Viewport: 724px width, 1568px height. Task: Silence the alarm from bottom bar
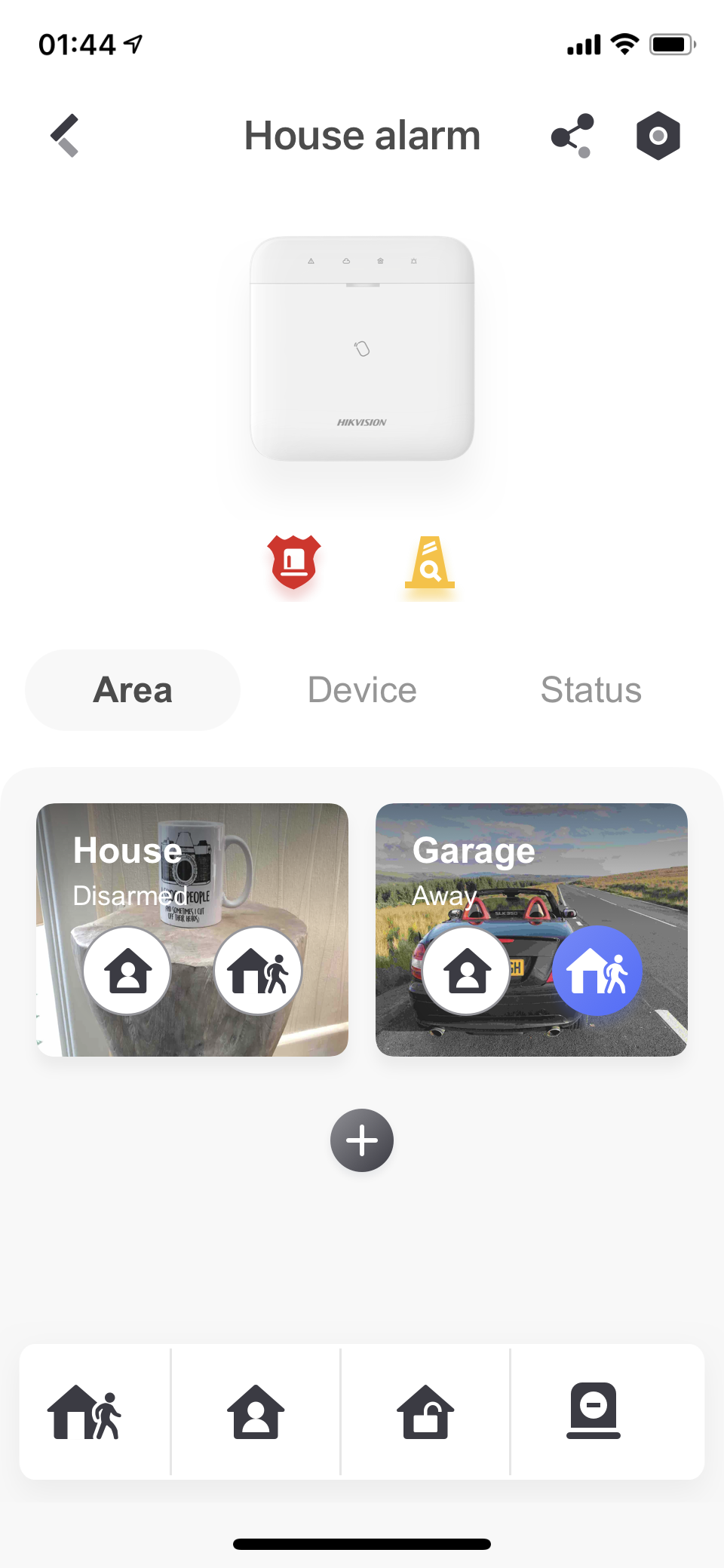pyautogui.click(x=594, y=1411)
